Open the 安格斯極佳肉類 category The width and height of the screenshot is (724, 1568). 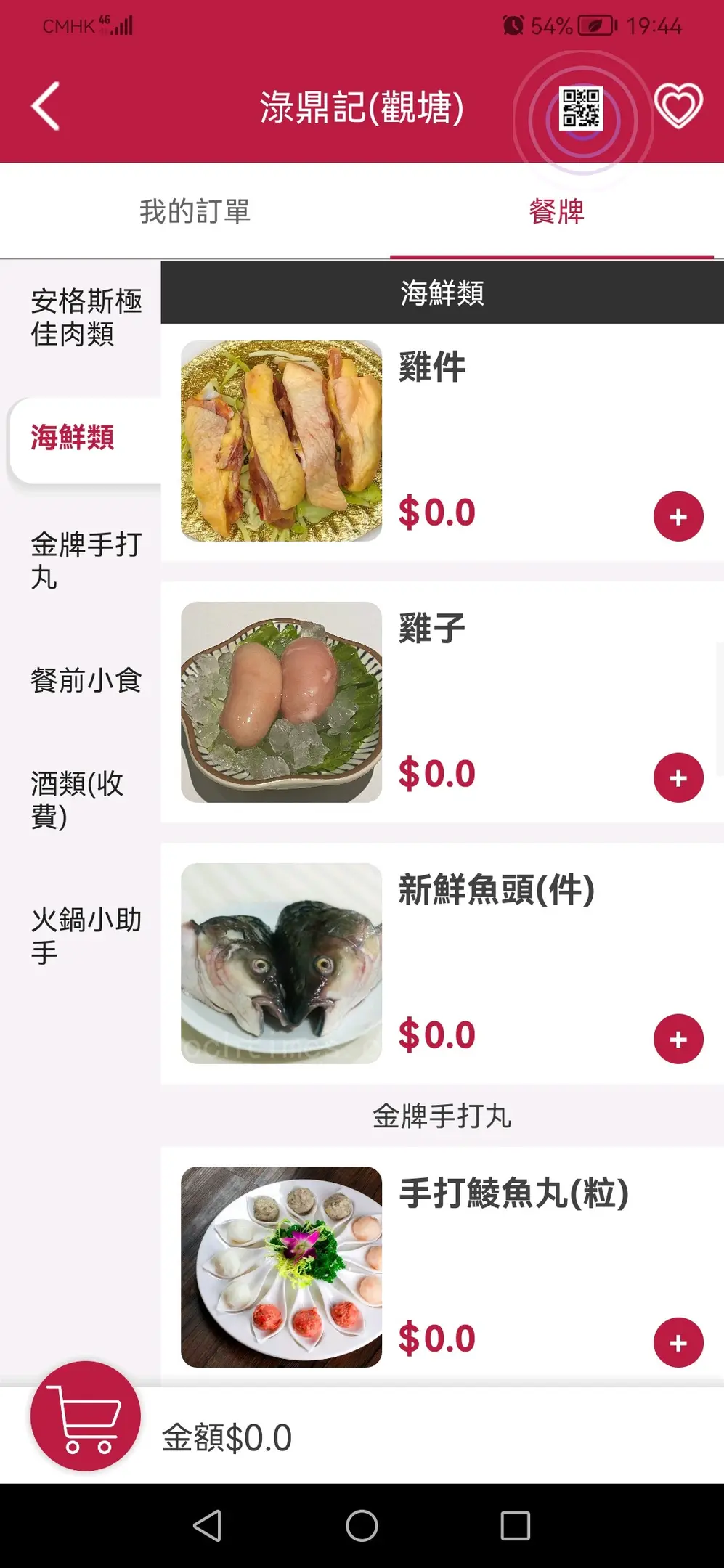[x=86, y=317]
